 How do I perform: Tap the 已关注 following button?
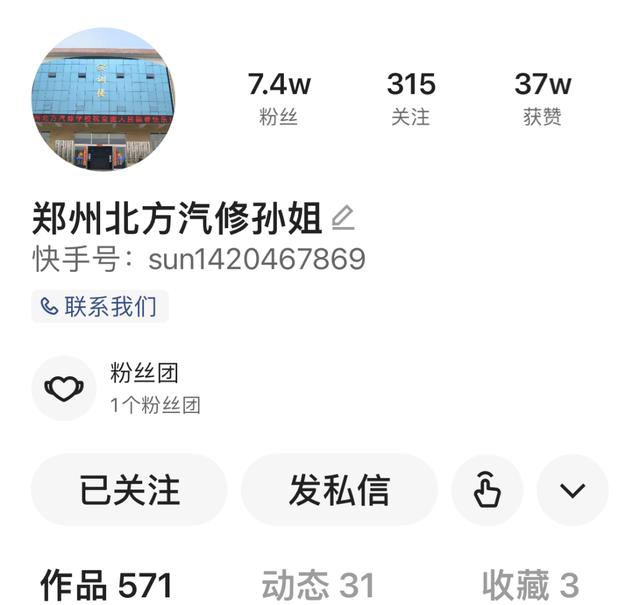tap(130, 490)
